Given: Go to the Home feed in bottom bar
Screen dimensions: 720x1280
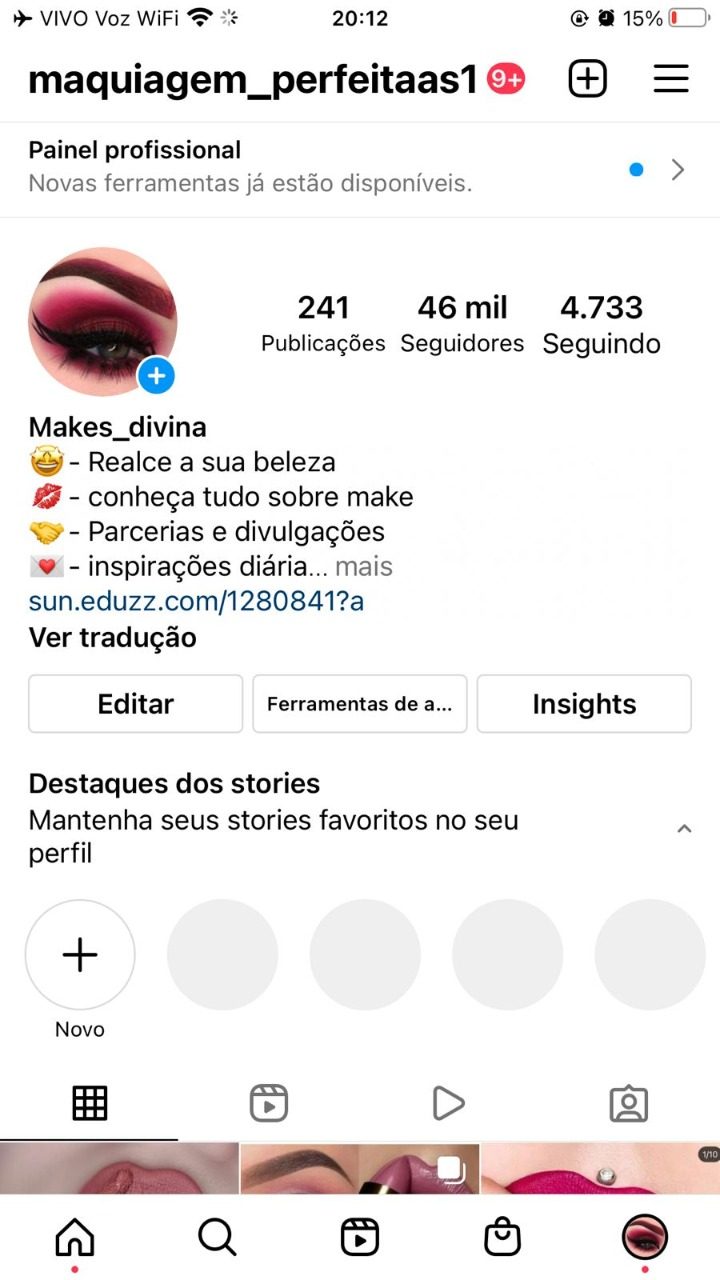Looking at the screenshot, I should tap(75, 1238).
